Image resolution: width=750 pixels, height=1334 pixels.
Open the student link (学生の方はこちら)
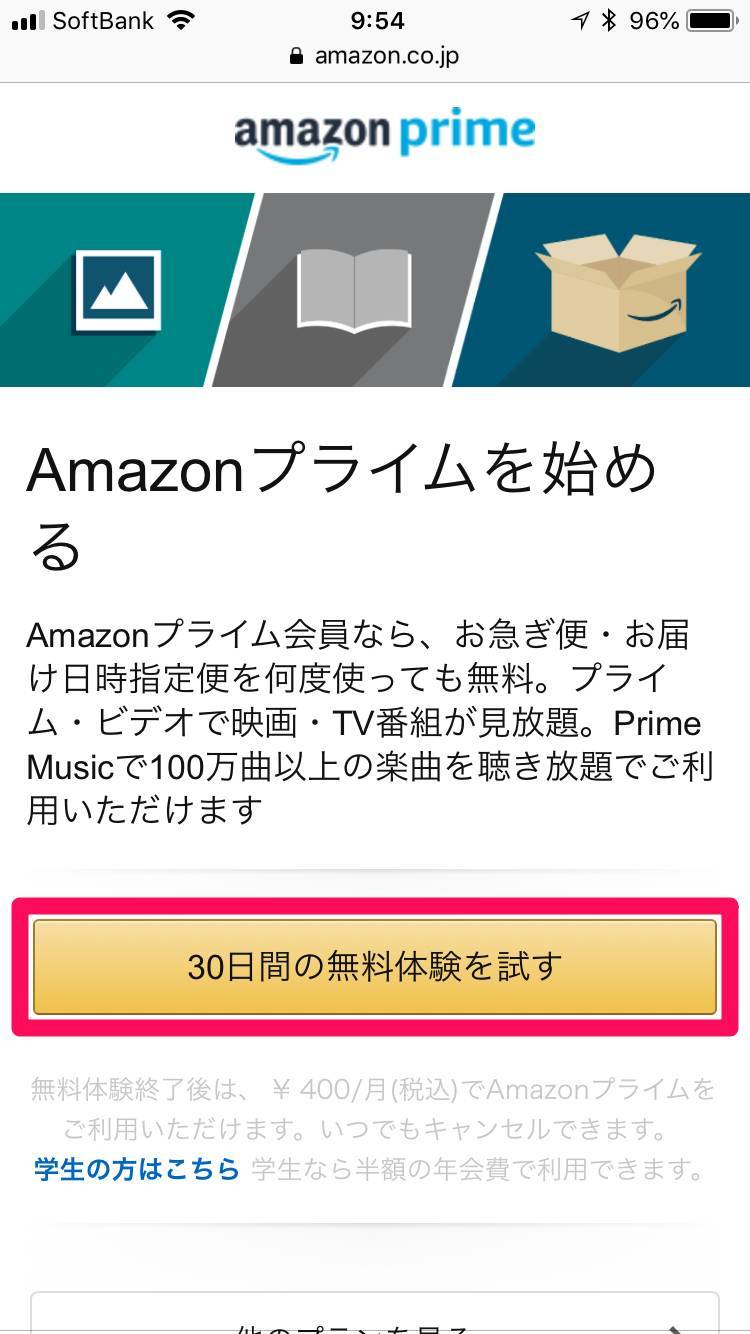[137, 1168]
